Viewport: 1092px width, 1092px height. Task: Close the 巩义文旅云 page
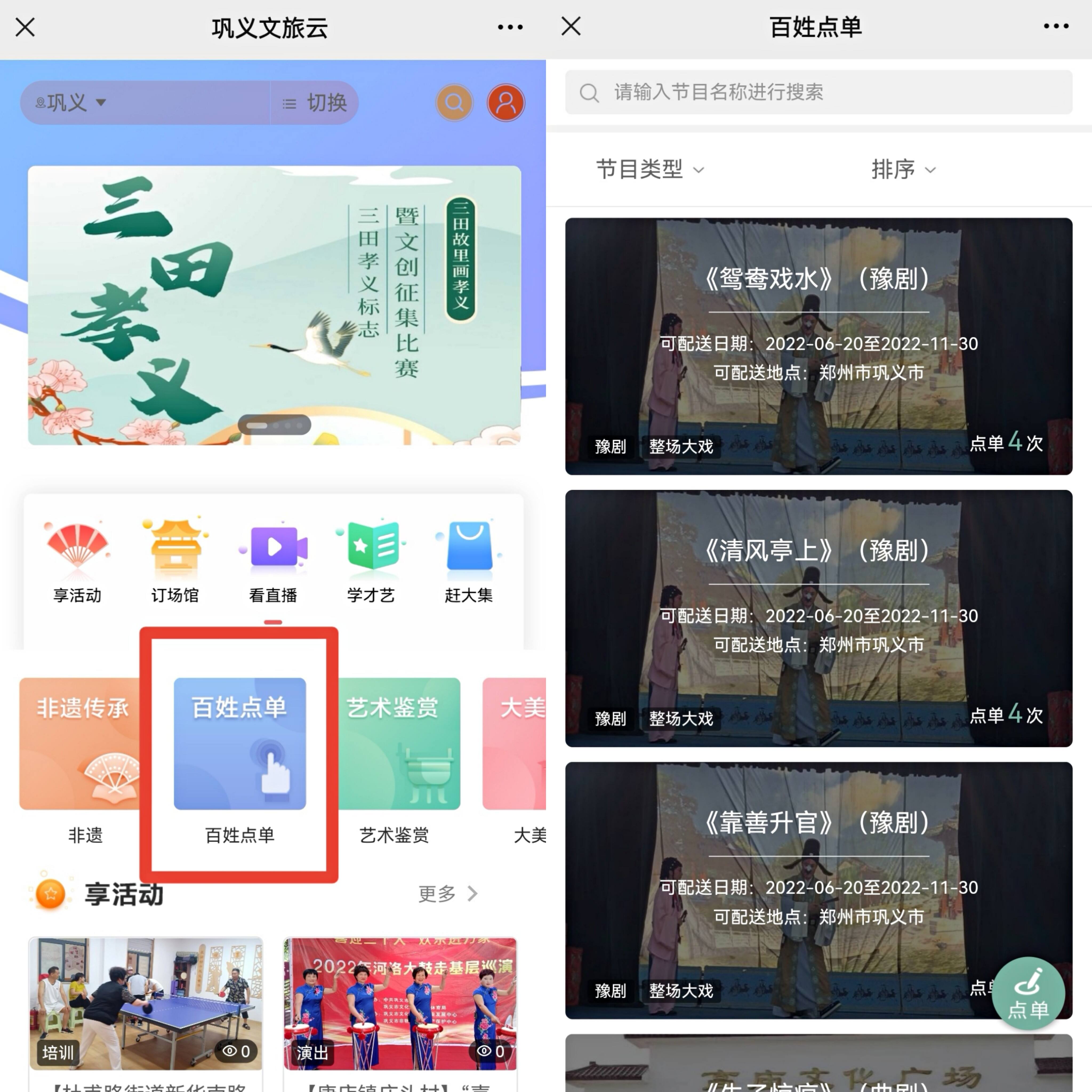coord(25,27)
